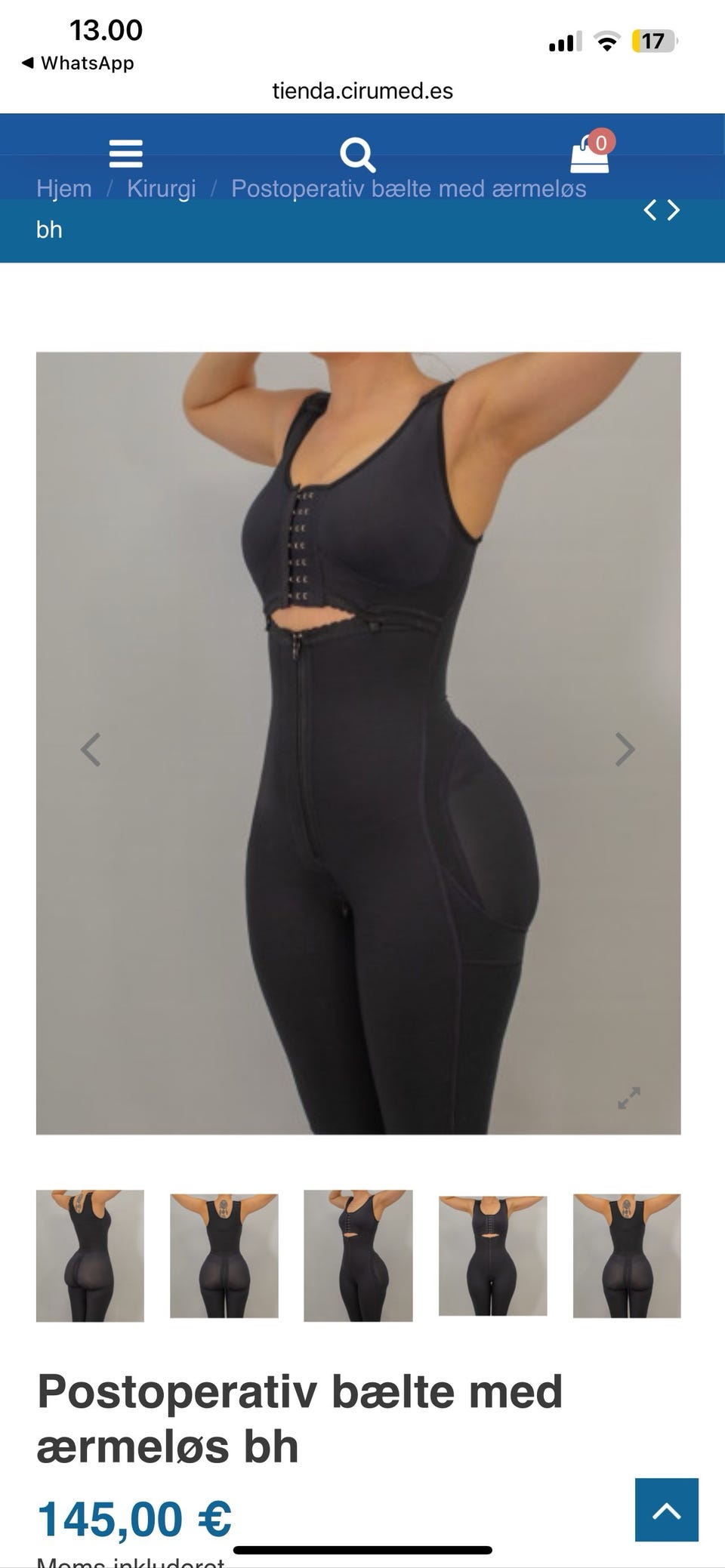The width and height of the screenshot is (725, 1568).
Task: Select the second gallery thumbnail
Action: pyautogui.click(x=224, y=1256)
